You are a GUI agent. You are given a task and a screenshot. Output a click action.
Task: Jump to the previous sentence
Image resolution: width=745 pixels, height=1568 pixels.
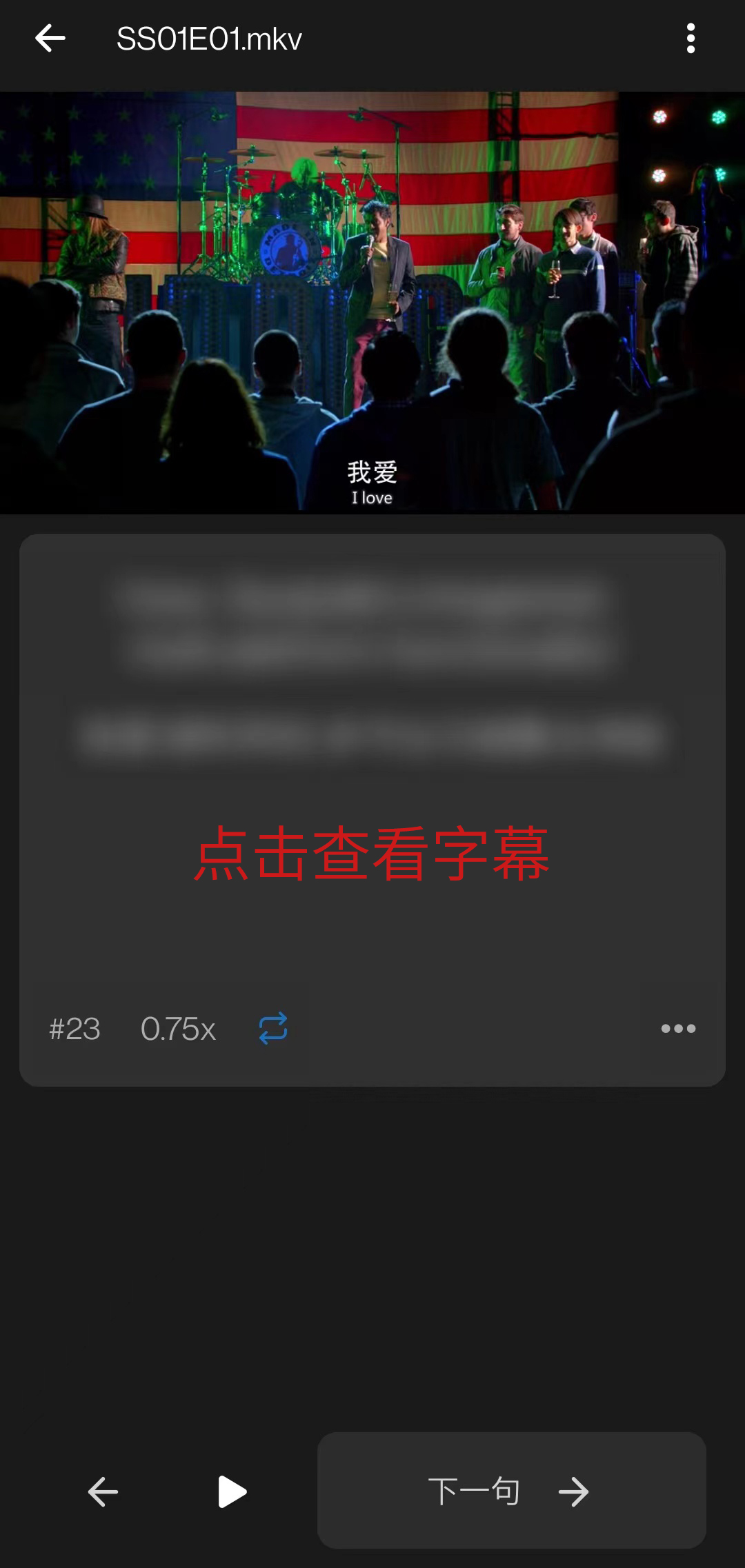tap(103, 1492)
